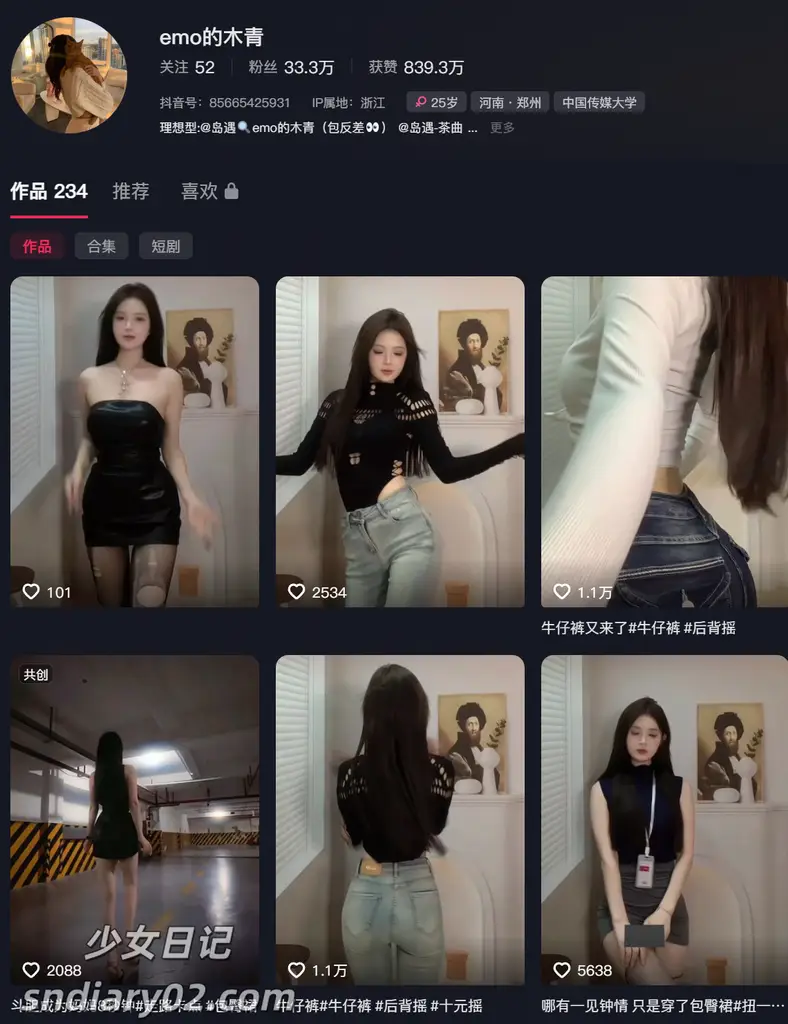788x1024 pixels.
Task: View the 关注 following list
Action: point(188,67)
